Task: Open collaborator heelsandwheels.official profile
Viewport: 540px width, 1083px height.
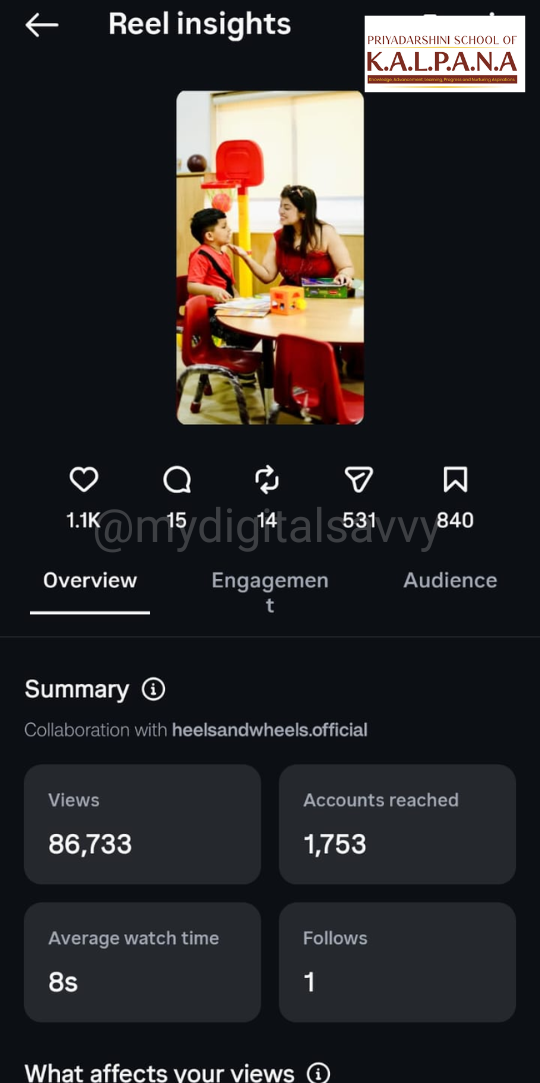Action: pyautogui.click(x=269, y=730)
